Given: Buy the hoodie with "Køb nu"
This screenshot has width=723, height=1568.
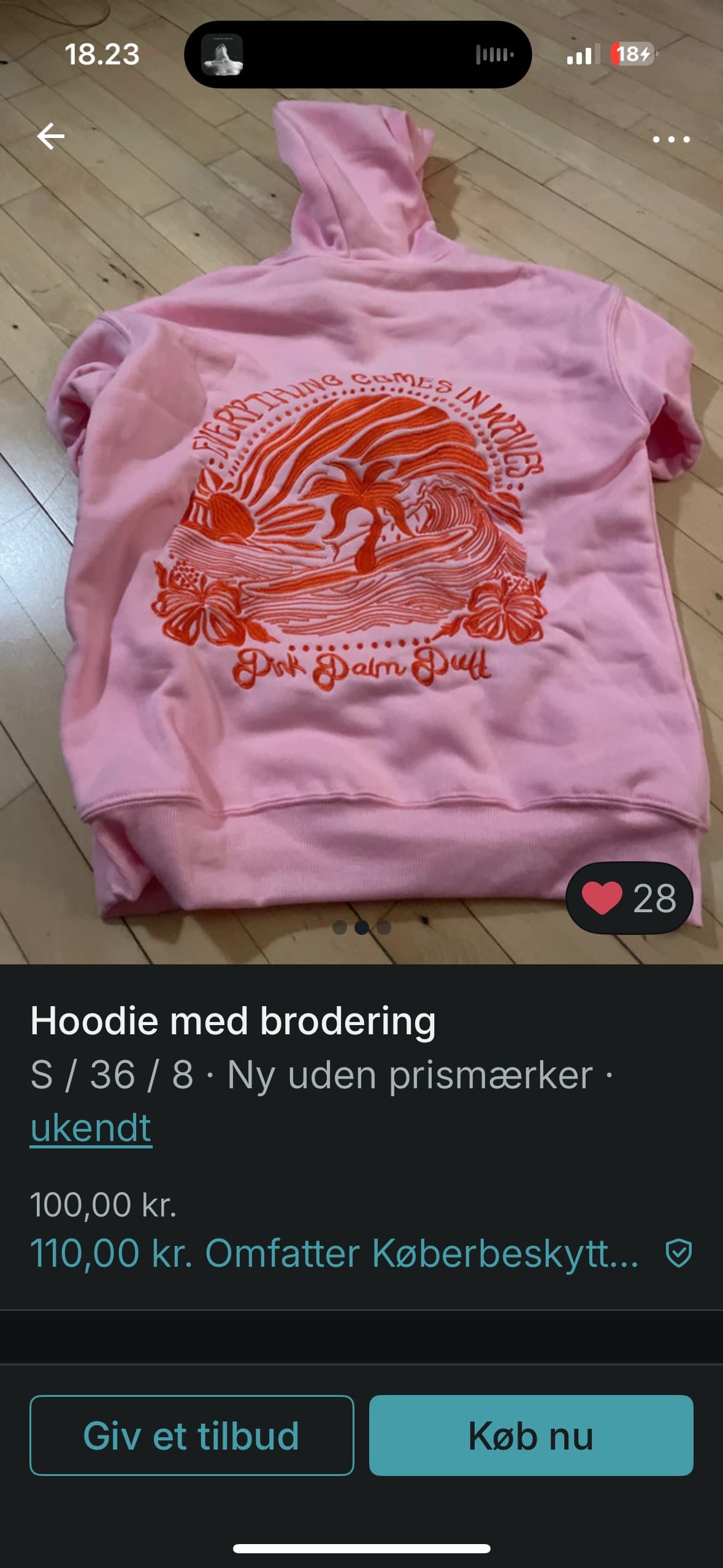Looking at the screenshot, I should [531, 1435].
